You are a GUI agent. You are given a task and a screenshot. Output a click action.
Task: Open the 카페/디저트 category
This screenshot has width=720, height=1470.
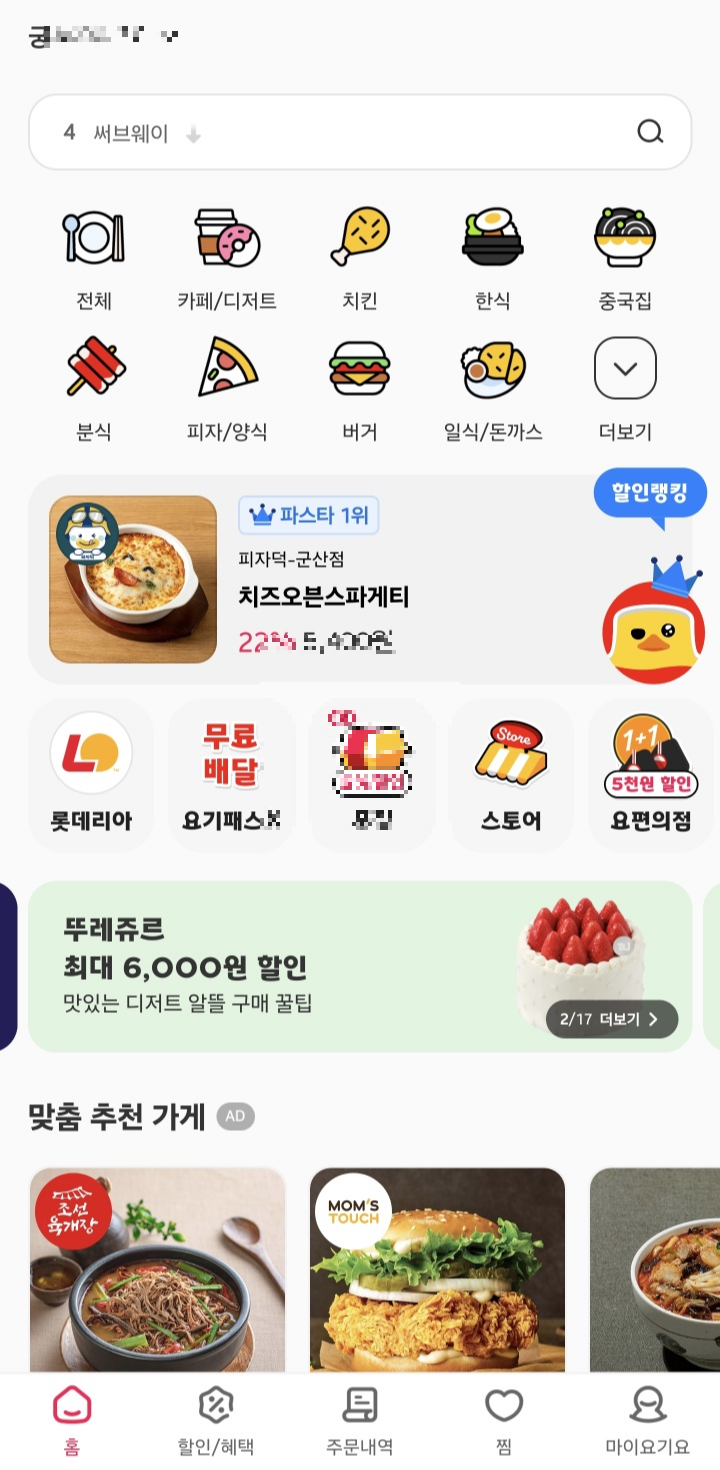227,238
